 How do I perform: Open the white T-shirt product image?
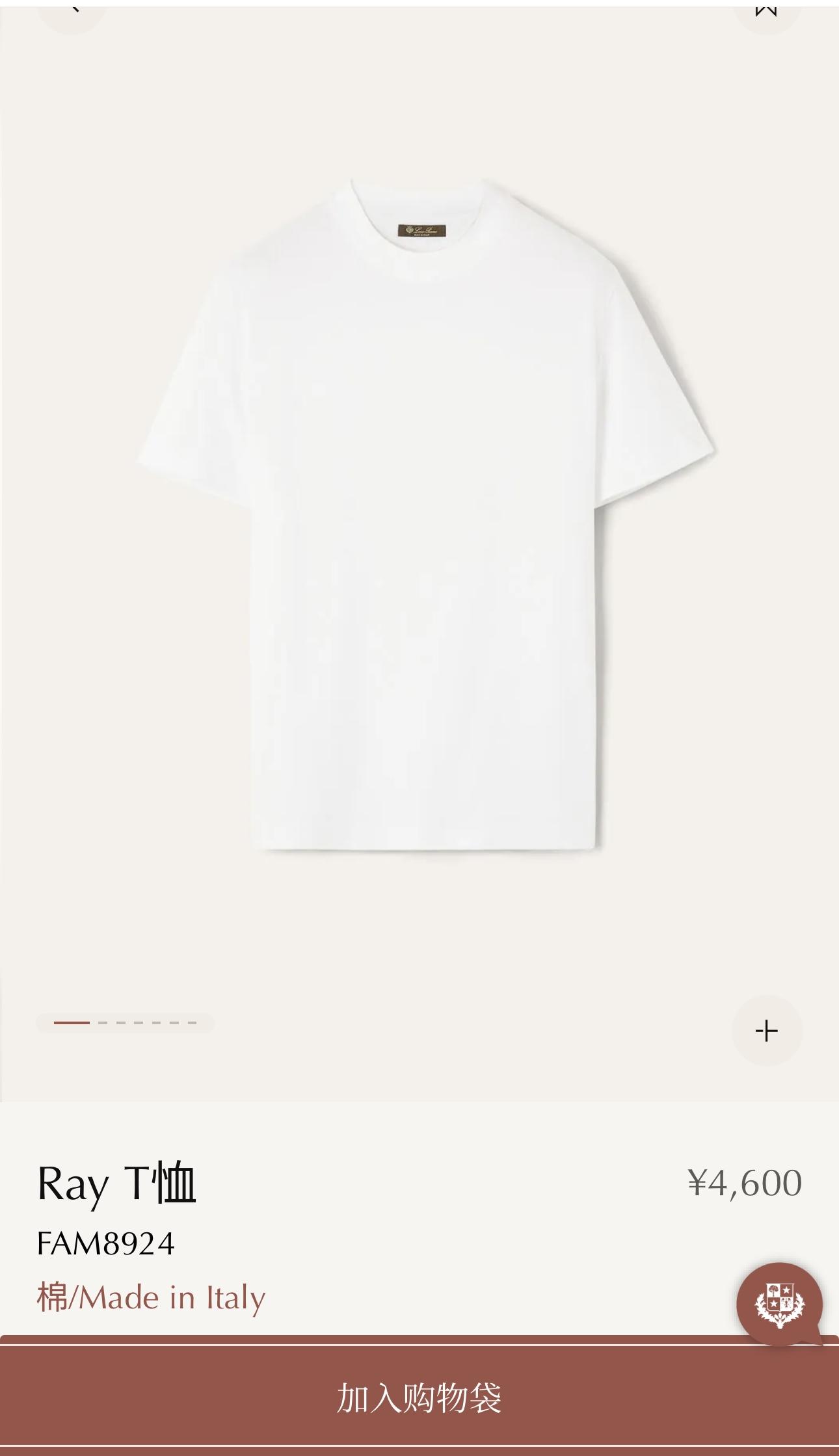(x=426, y=514)
